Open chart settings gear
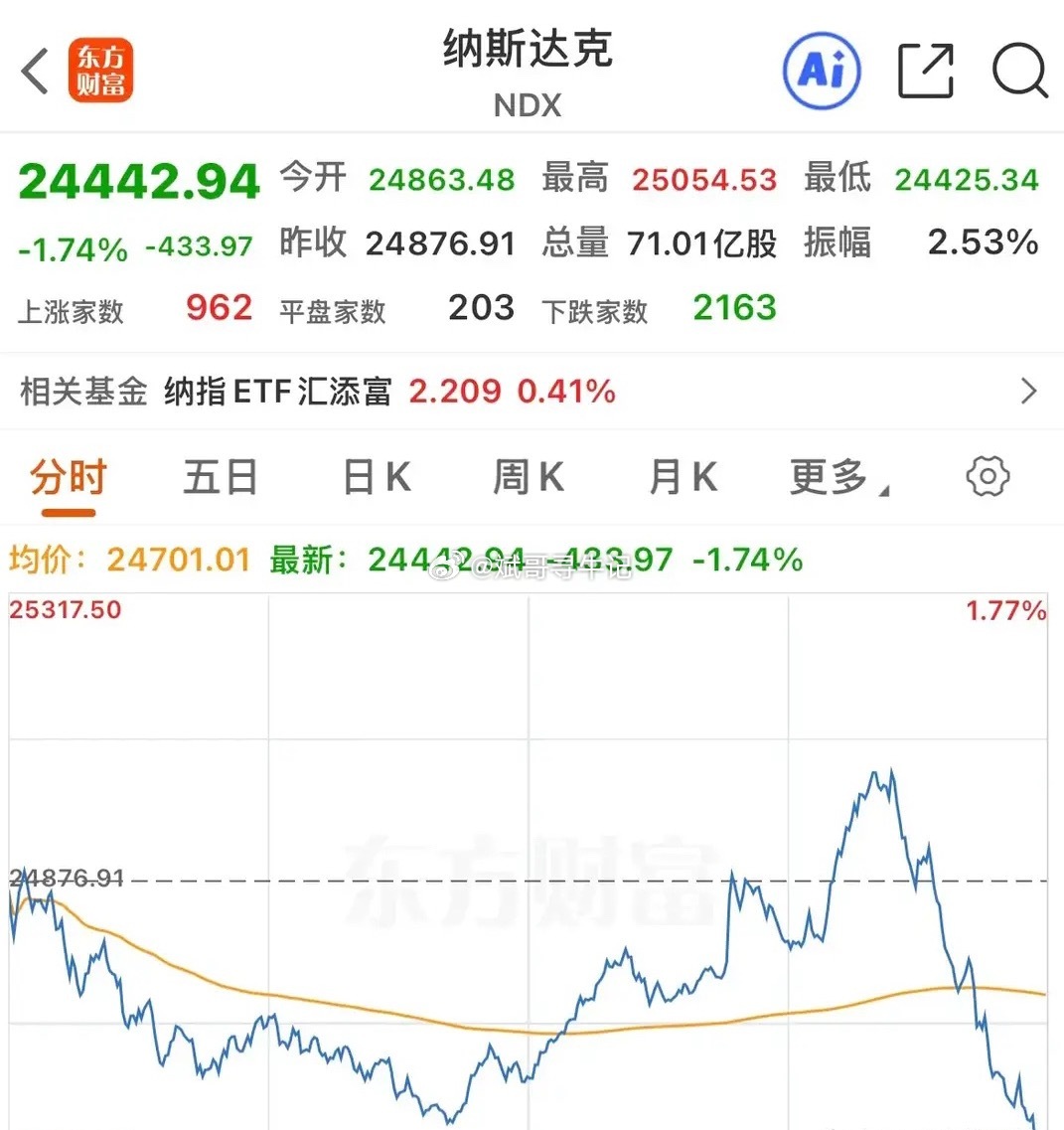Image resolution: width=1064 pixels, height=1130 pixels. pyautogui.click(x=988, y=476)
